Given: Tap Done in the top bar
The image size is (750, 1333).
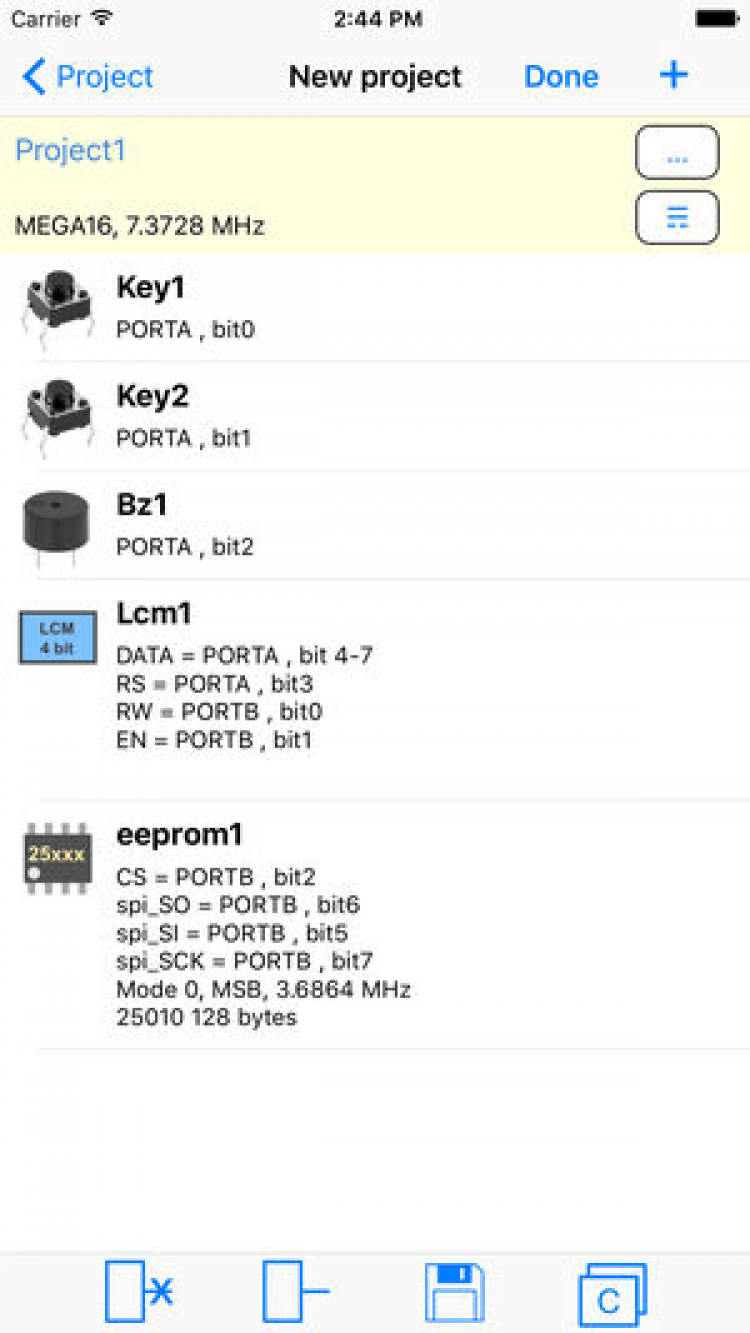Looking at the screenshot, I should click(561, 76).
